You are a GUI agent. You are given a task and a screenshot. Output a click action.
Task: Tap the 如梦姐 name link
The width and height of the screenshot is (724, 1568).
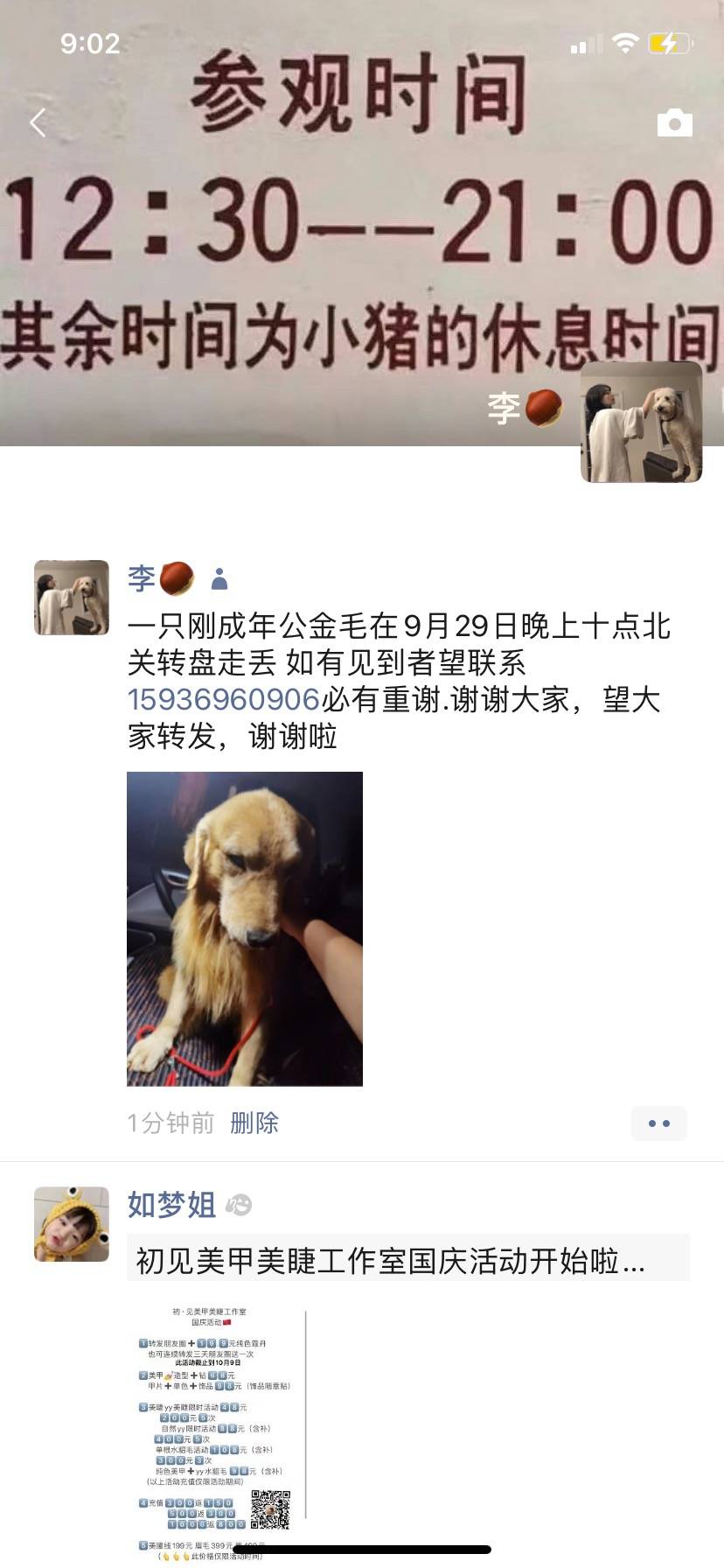point(171,1205)
